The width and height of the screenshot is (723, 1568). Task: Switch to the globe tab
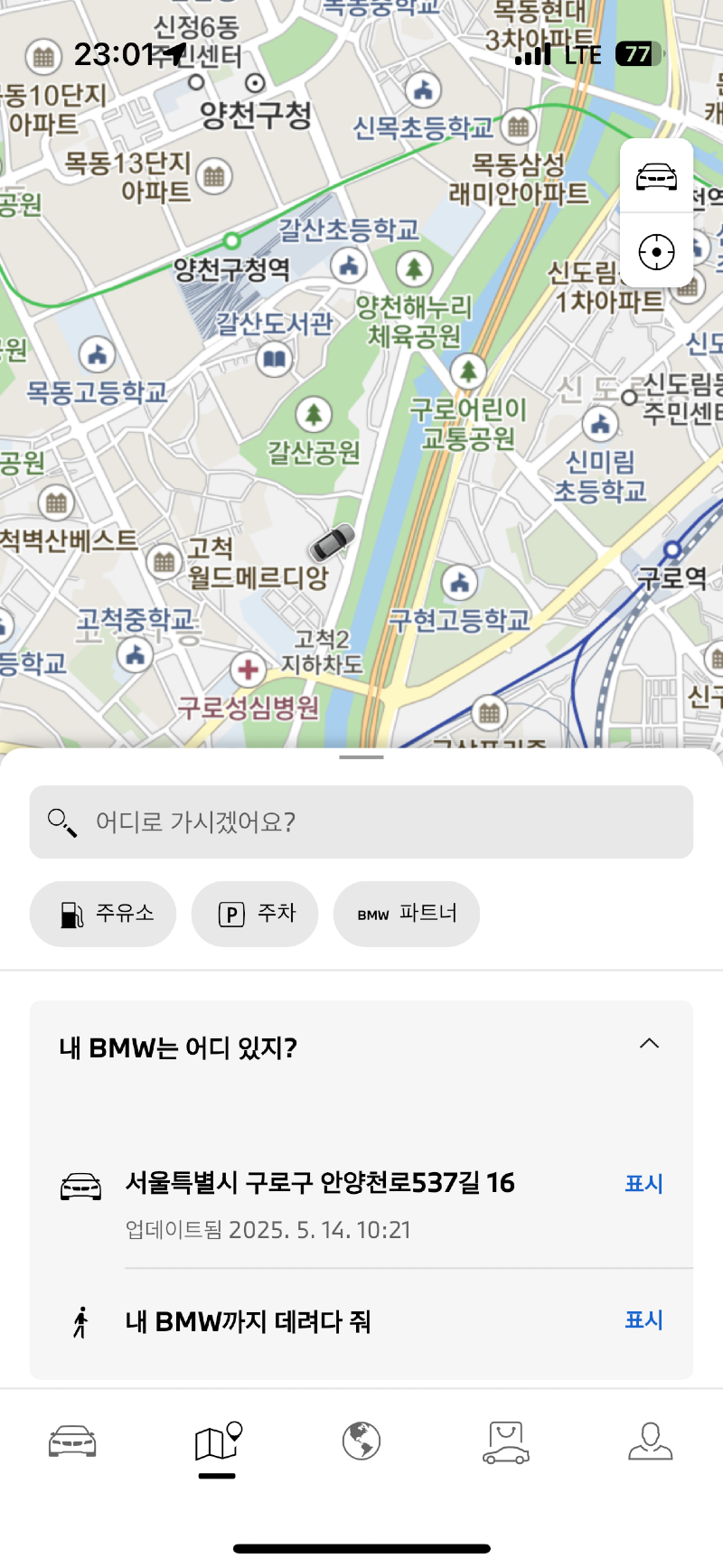361,1441
